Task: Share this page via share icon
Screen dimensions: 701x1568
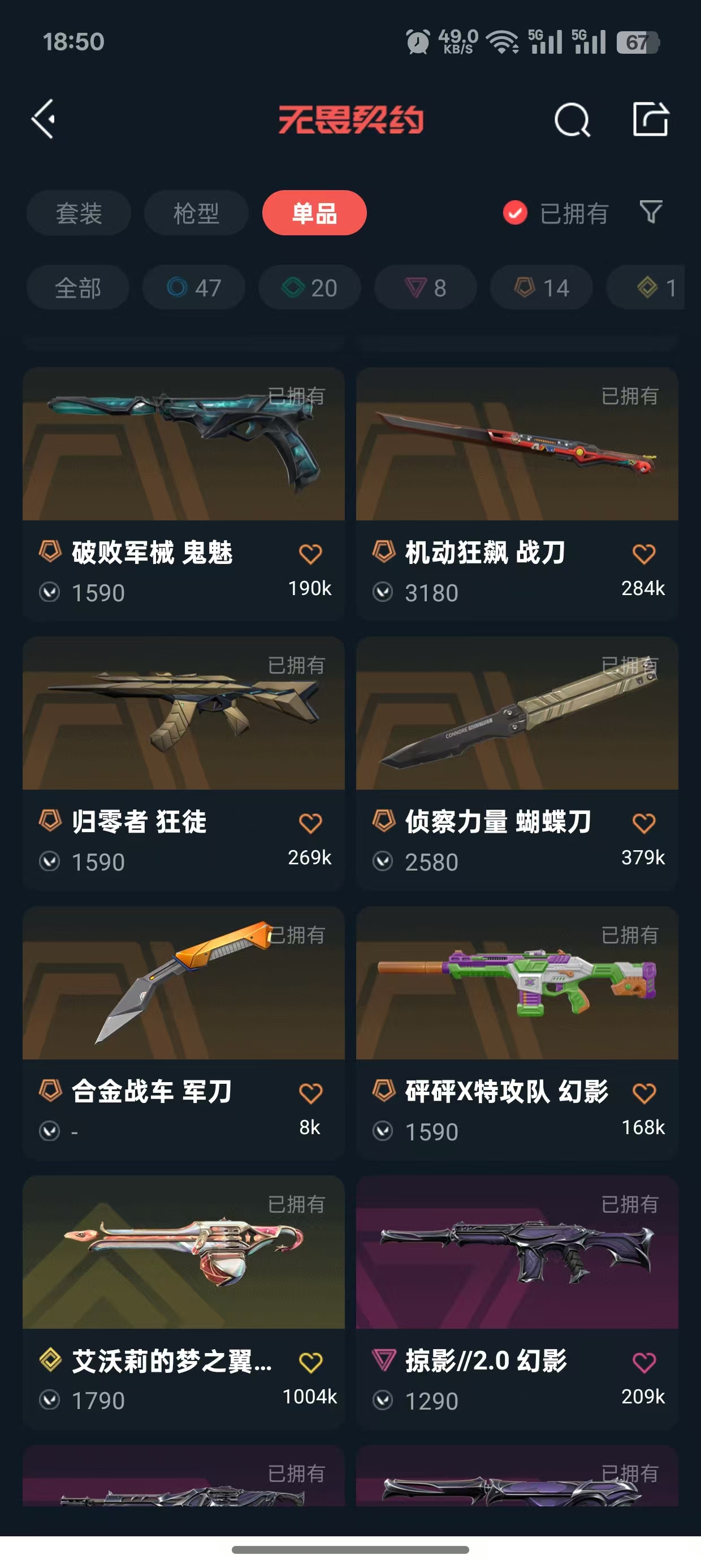Action: [x=651, y=119]
